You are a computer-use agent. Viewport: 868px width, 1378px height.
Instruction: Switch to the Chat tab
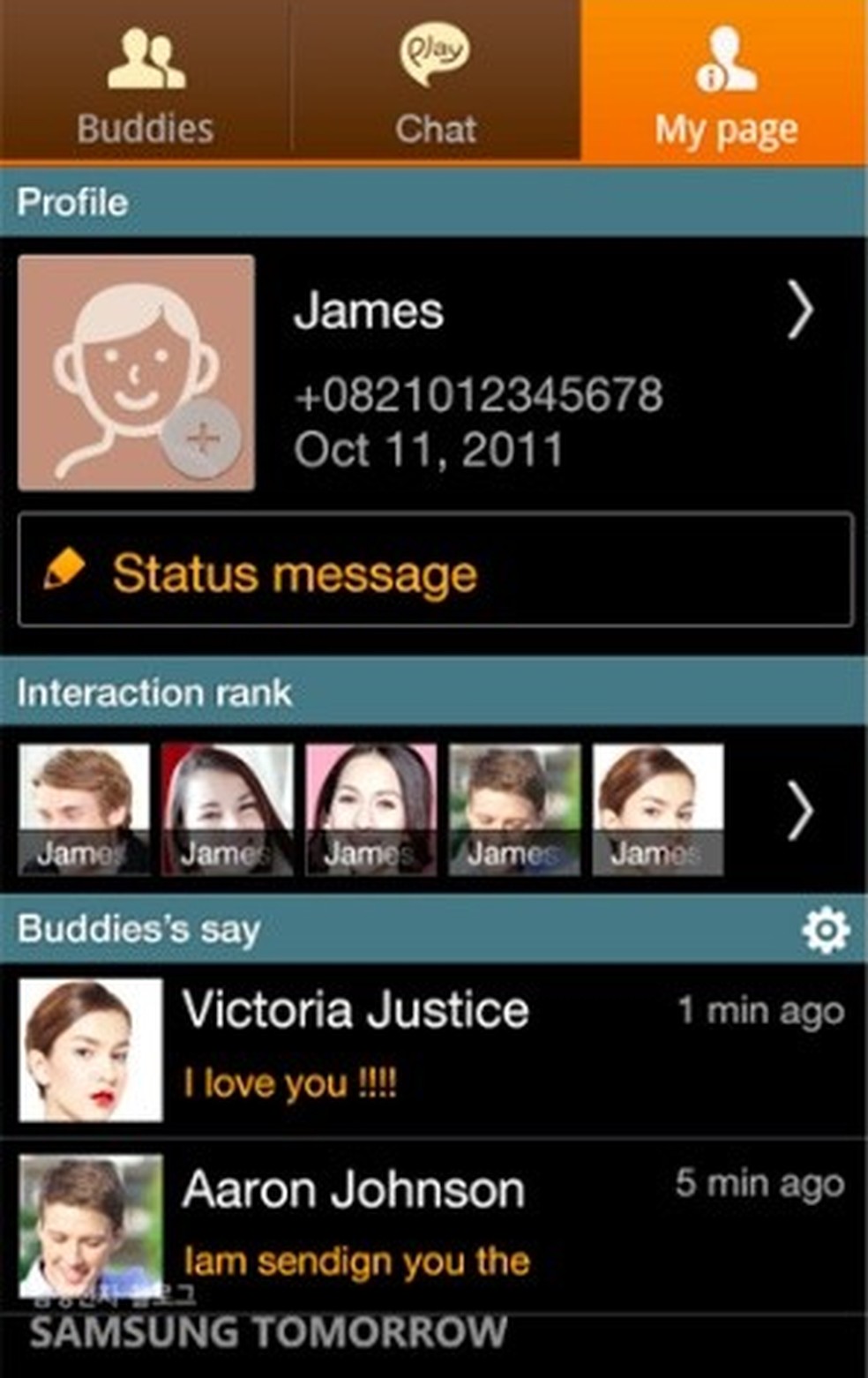pos(435,84)
